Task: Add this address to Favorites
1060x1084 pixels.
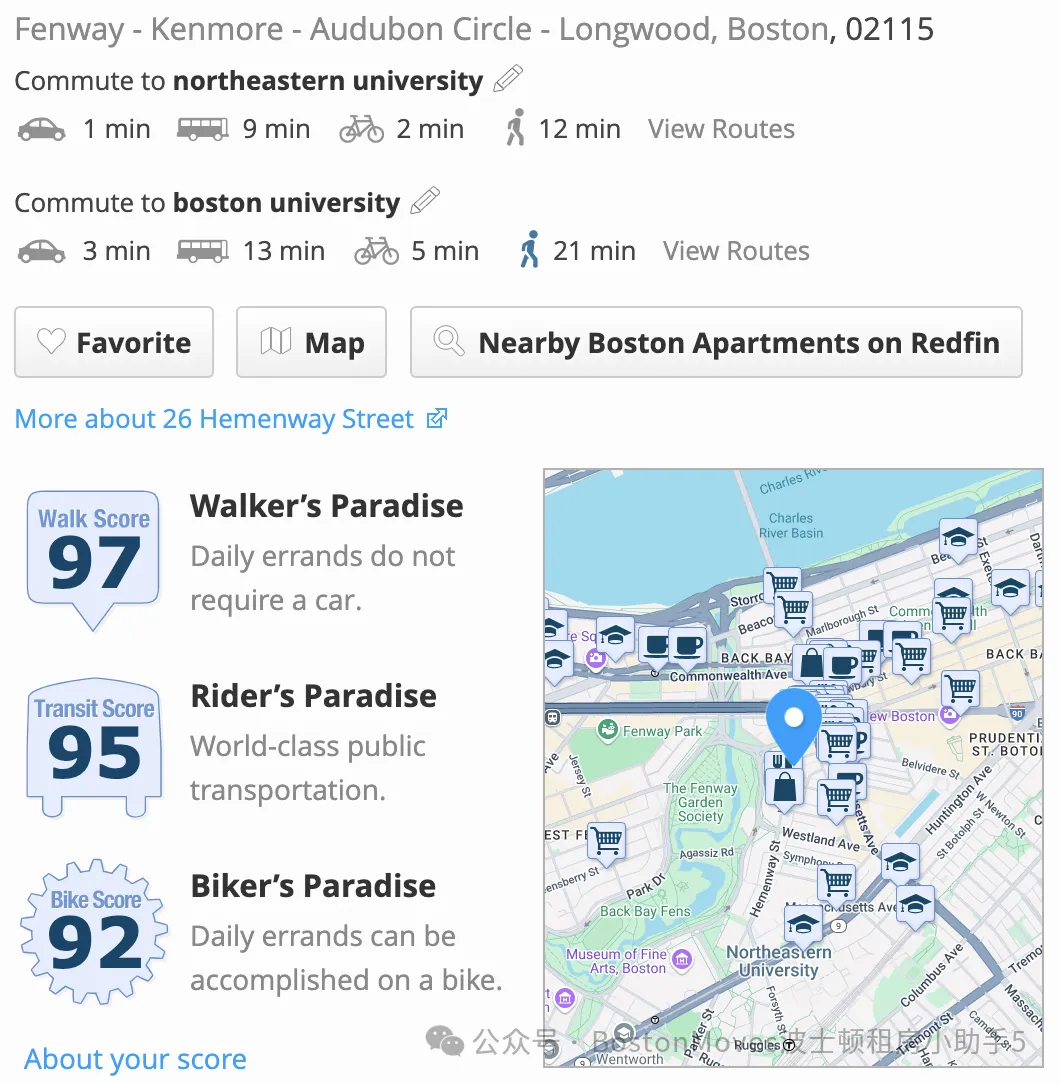Action: 114,342
